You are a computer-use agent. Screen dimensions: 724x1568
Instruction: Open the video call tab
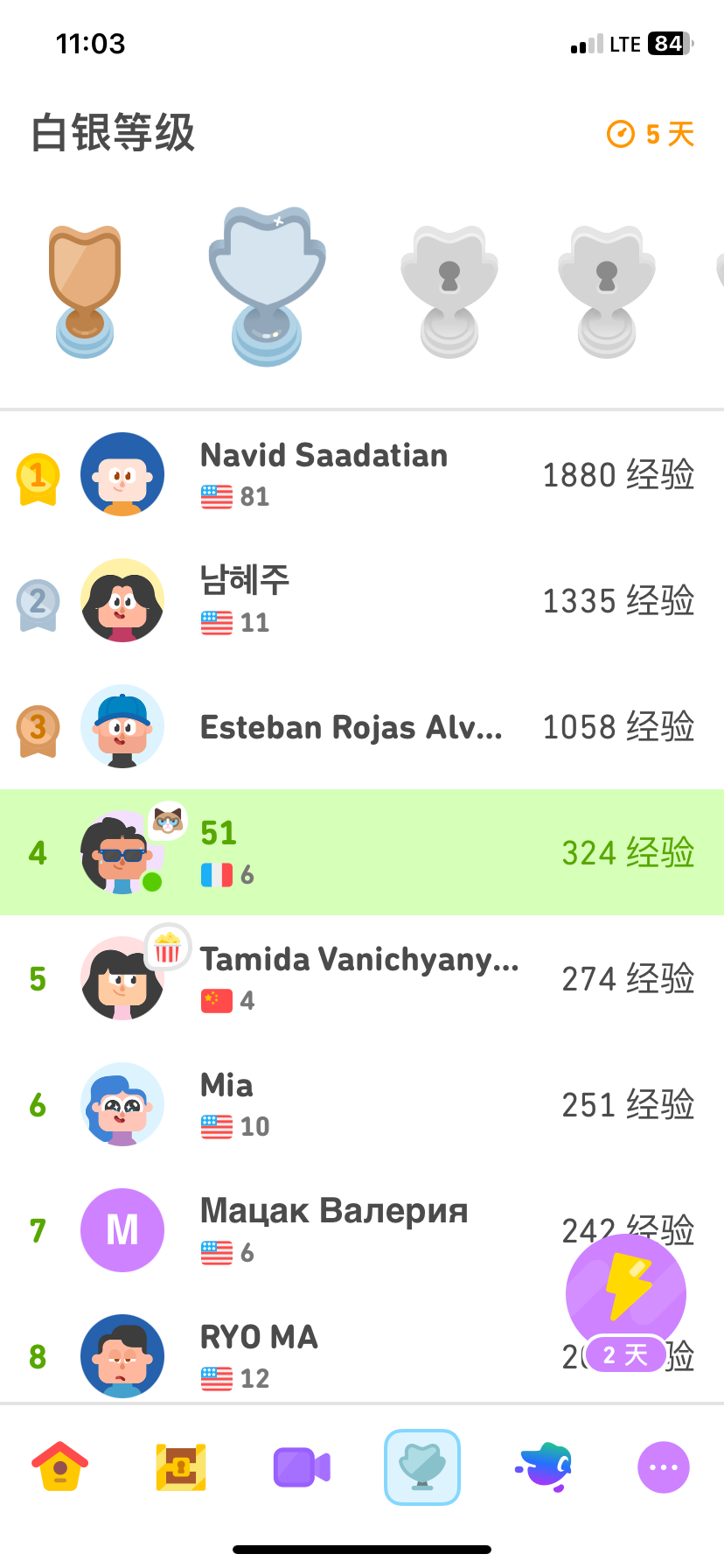(x=302, y=1466)
